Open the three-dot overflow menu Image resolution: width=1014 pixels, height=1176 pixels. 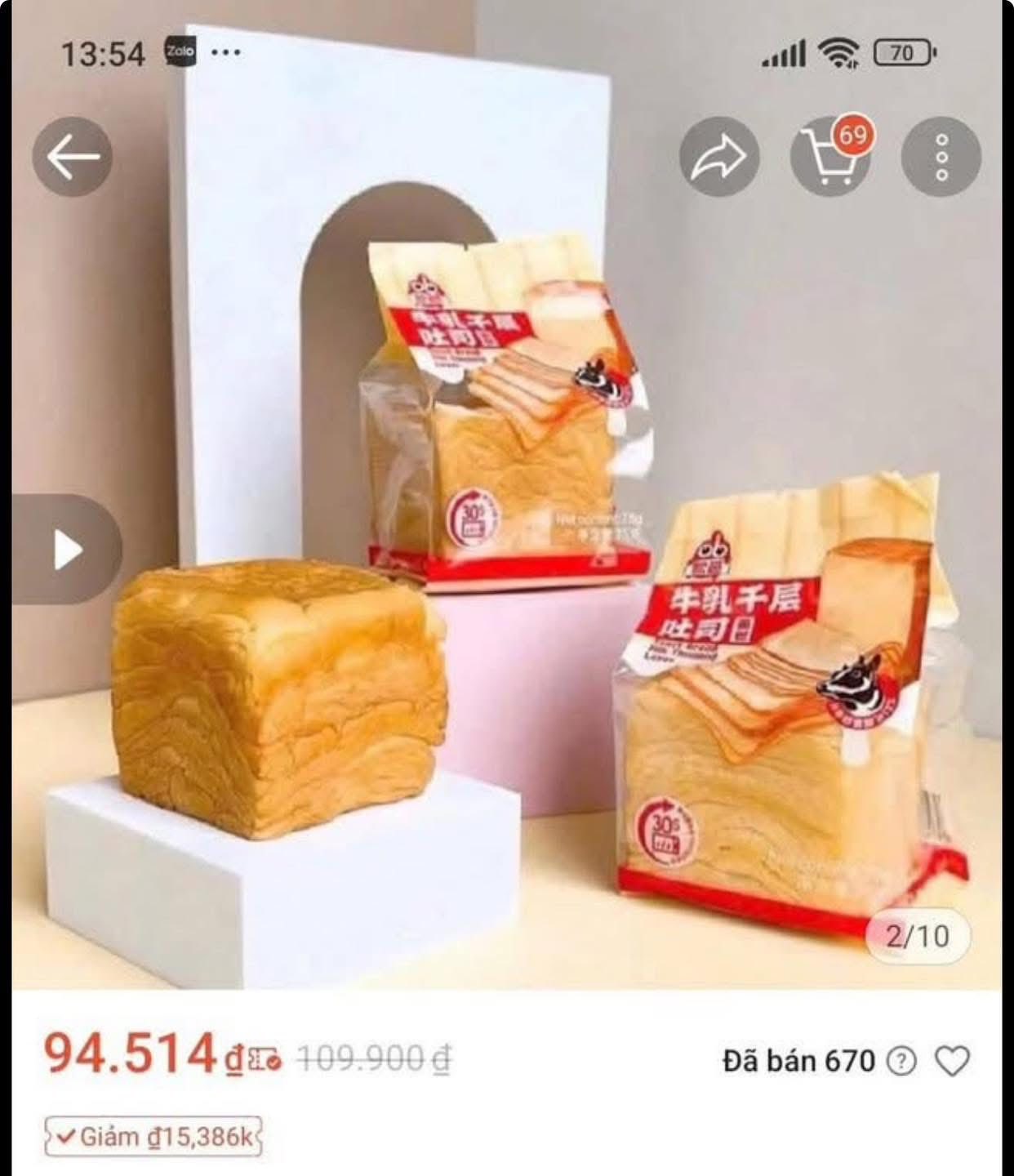(941, 157)
